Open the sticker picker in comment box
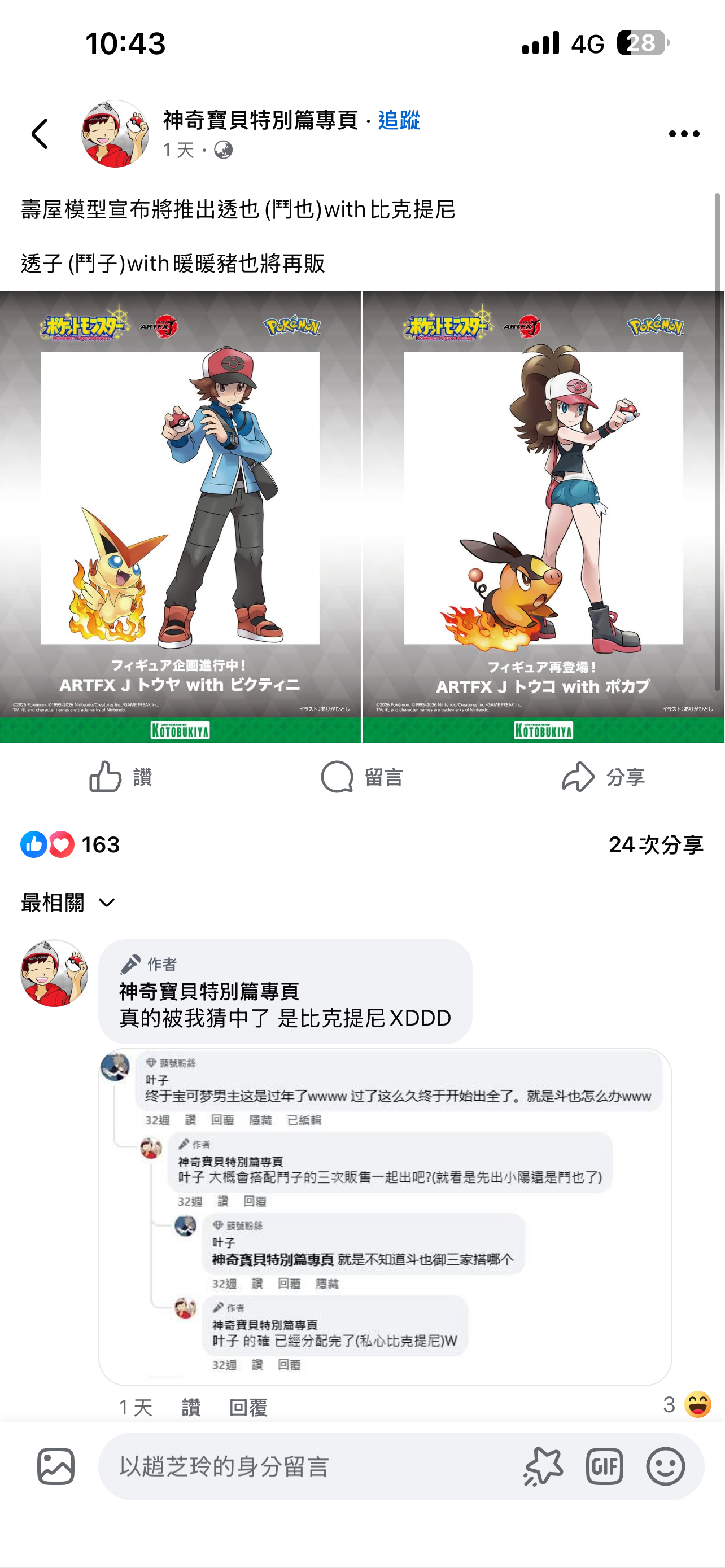Screen dimensions: 725x1568 [x=543, y=1466]
